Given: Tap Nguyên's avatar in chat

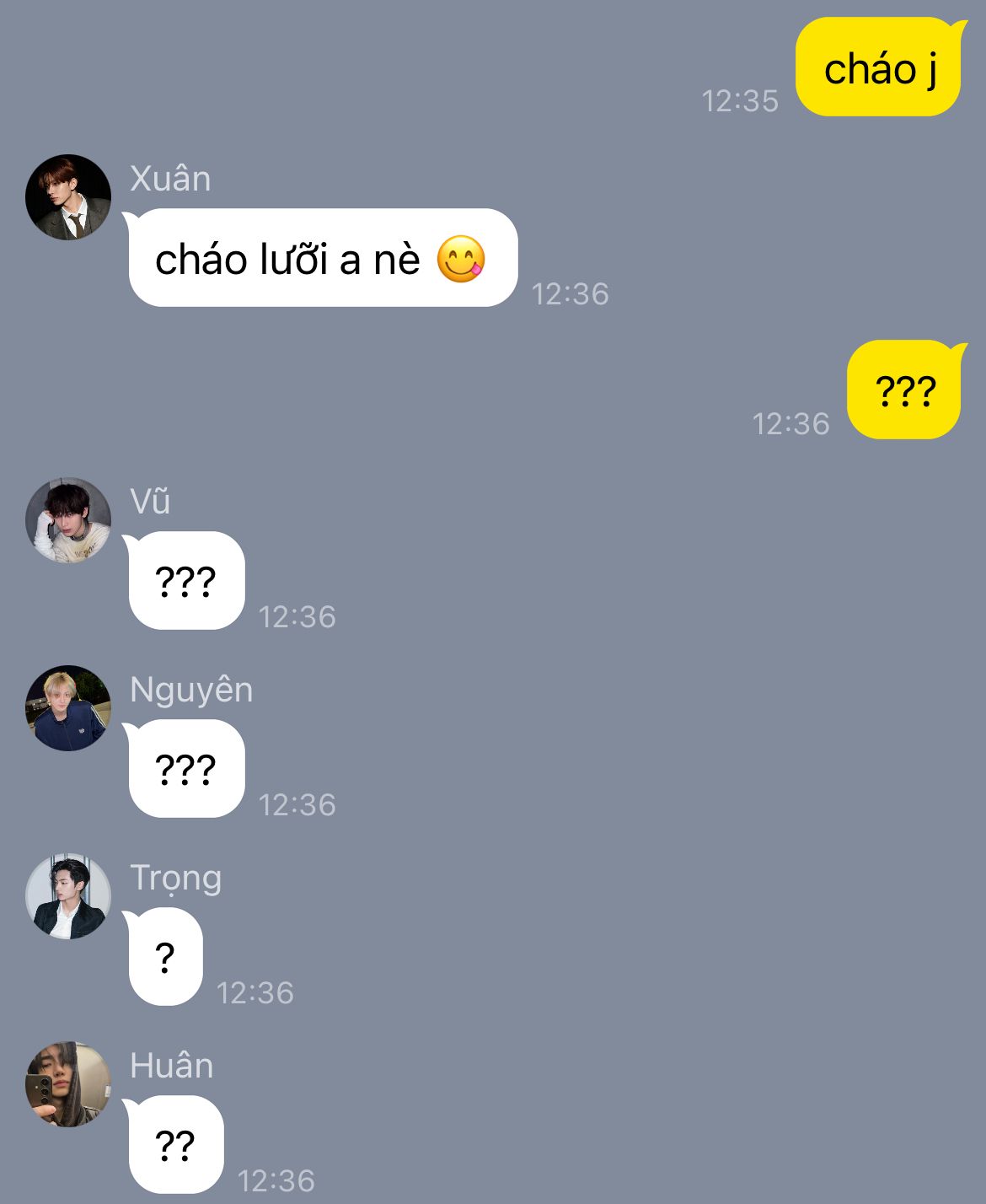Looking at the screenshot, I should pos(68,708).
